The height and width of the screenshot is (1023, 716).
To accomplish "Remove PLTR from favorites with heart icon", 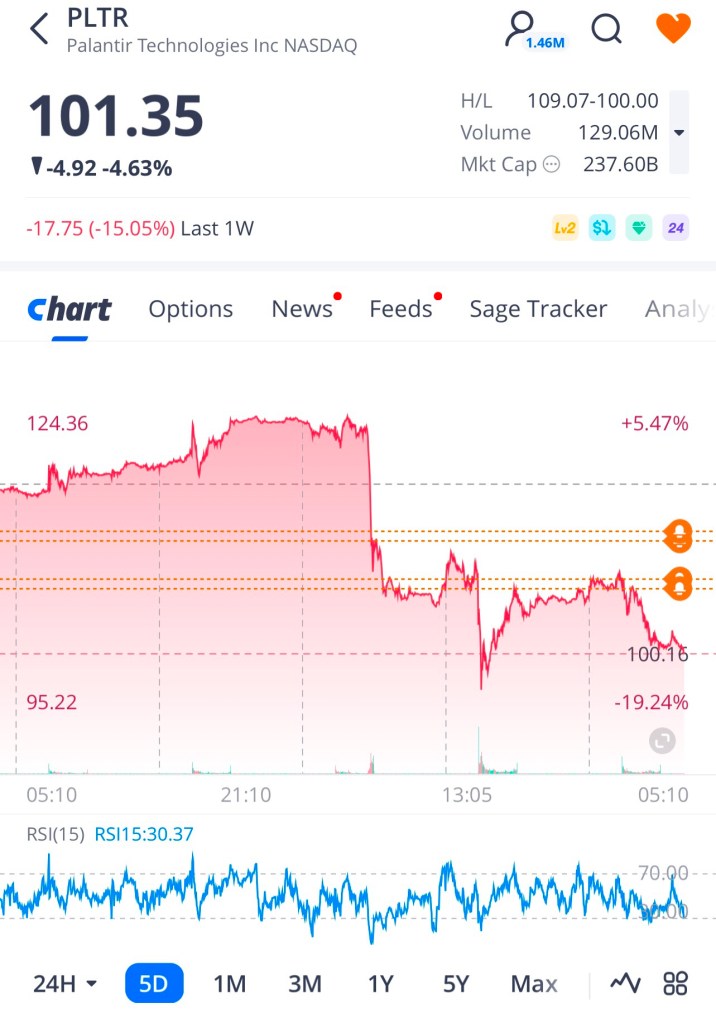I will click(673, 29).
